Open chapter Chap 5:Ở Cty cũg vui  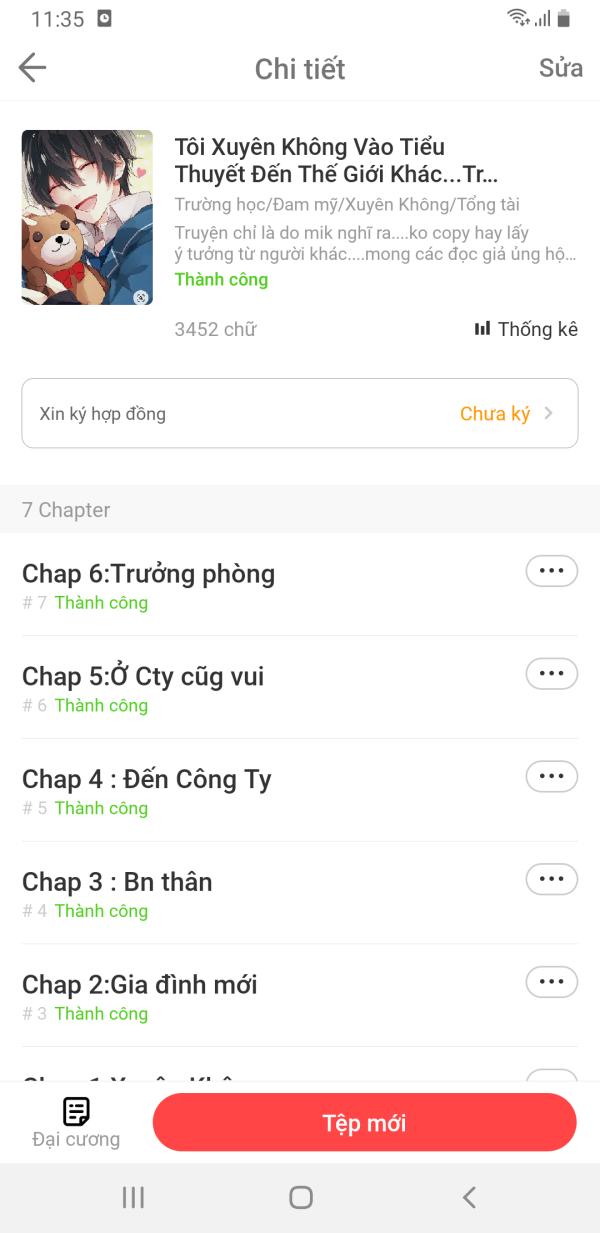(143, 677)
